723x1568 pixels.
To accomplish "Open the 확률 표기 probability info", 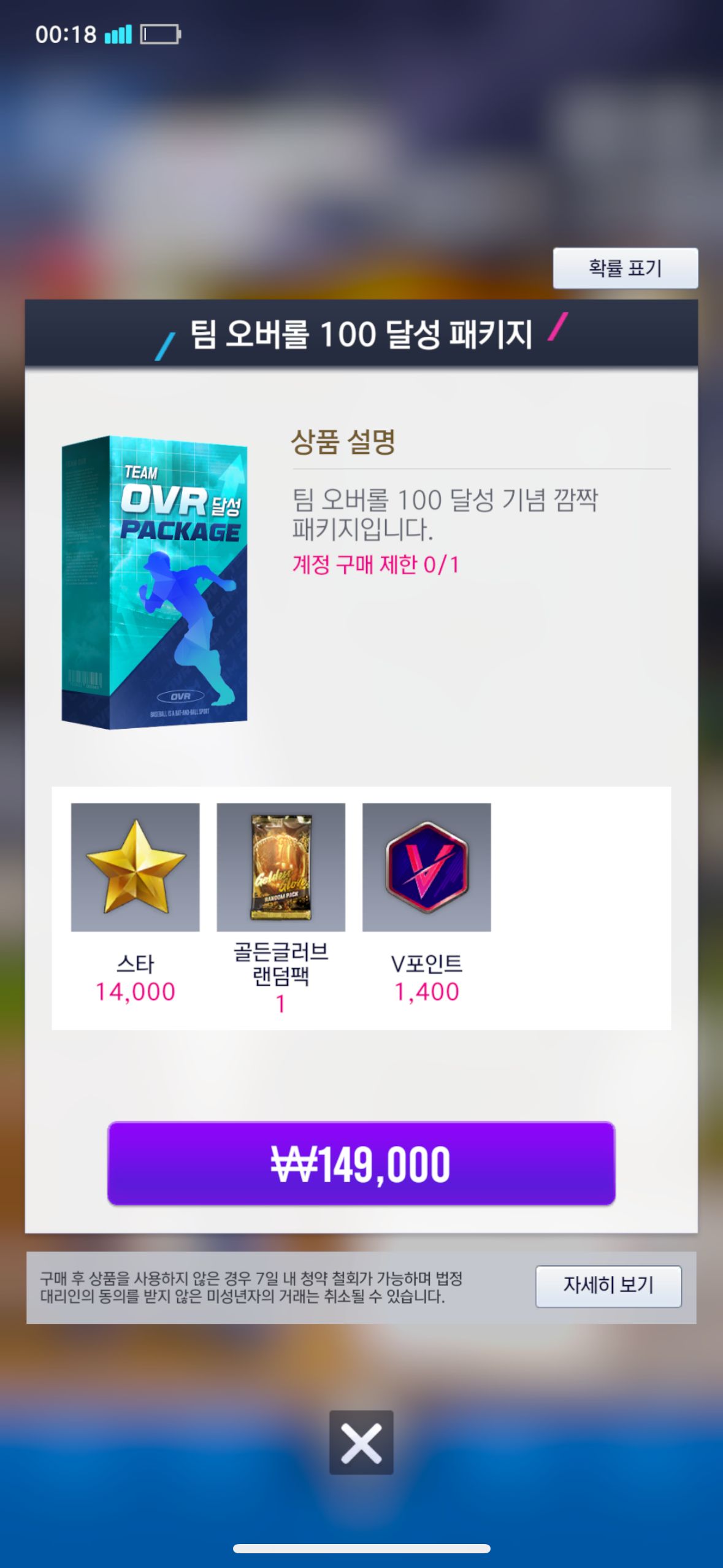I will pos(625,268).
